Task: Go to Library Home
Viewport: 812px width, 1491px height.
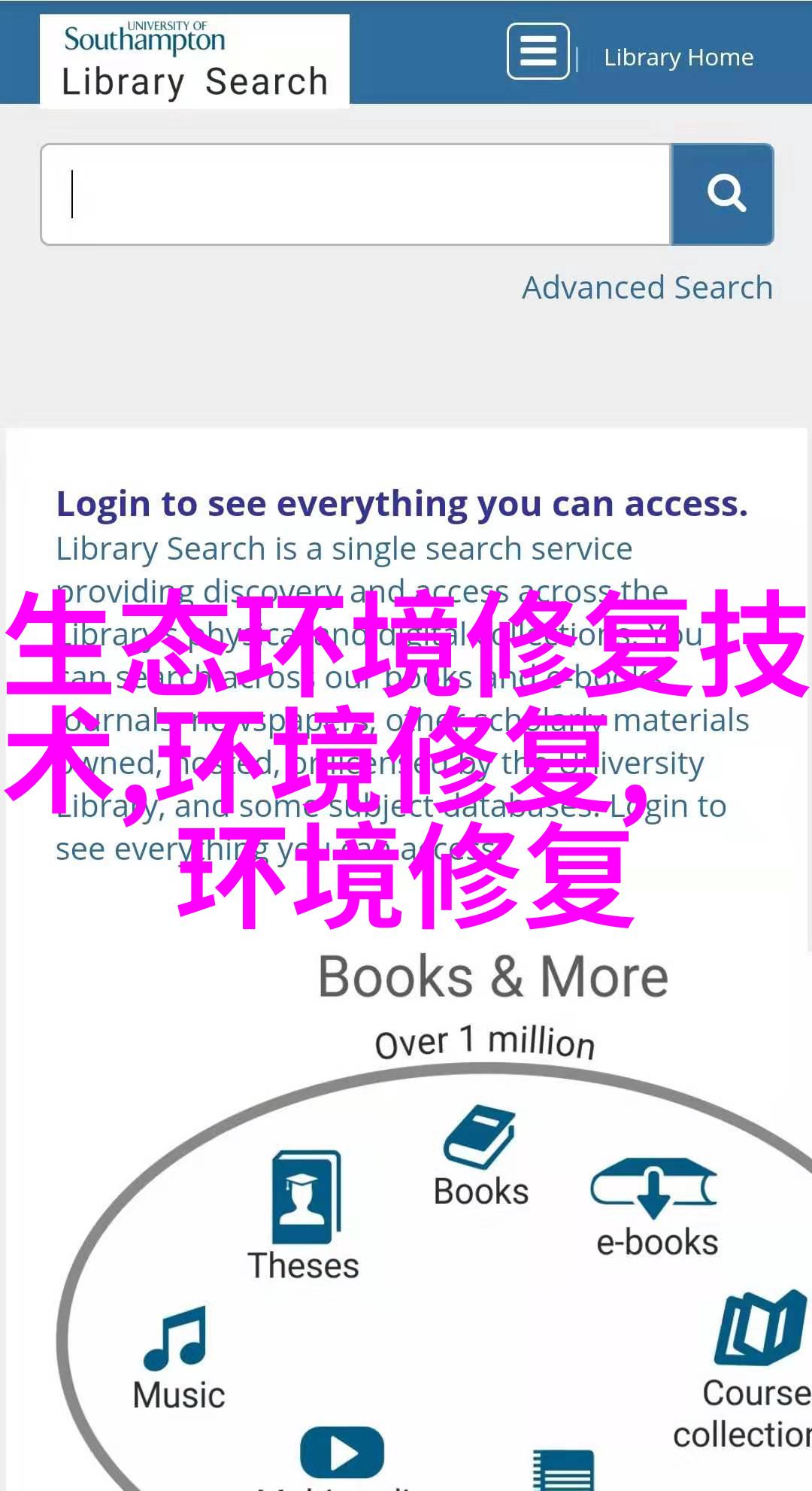Action: tap(678, 57)
